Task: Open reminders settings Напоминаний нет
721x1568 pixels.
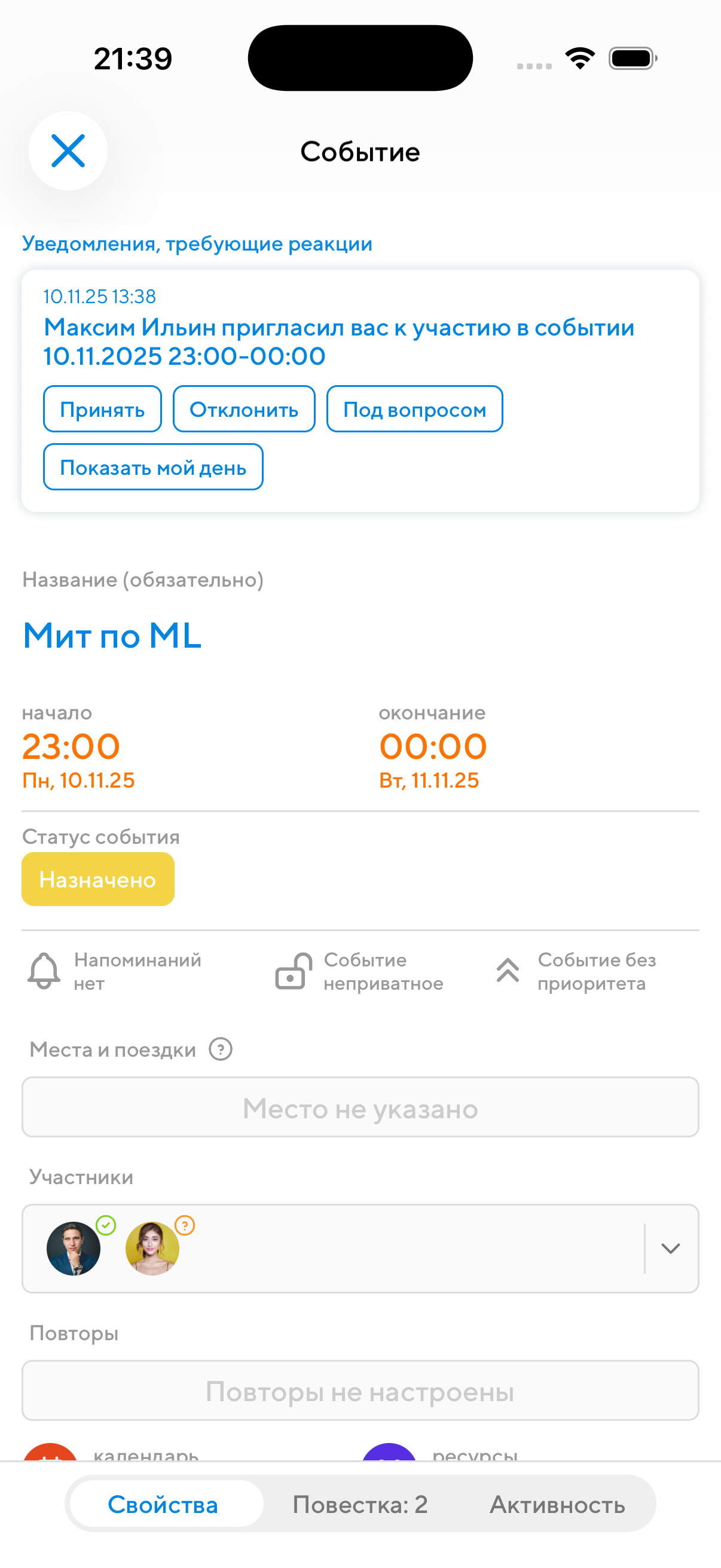Action: 115,971
